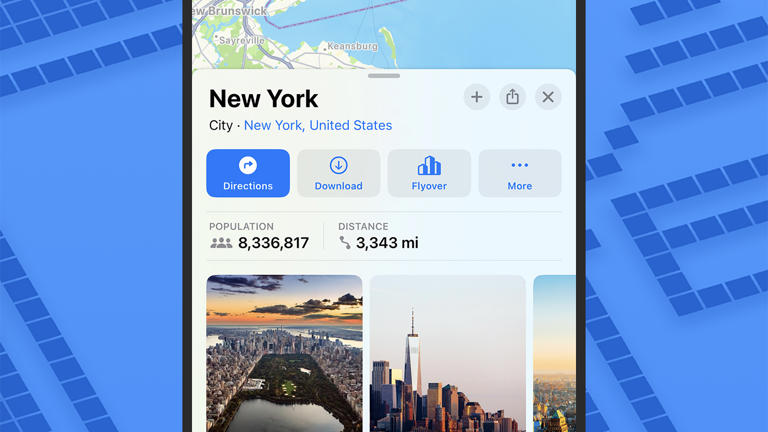Share the New York location

tap(512, 97)
